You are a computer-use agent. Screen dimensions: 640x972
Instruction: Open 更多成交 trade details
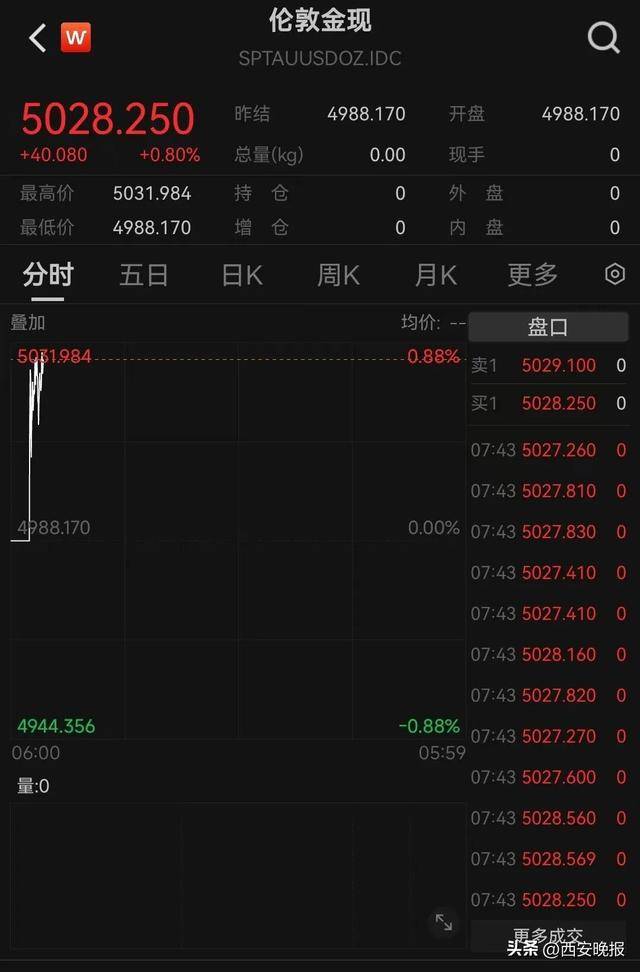tap(550, 935)
